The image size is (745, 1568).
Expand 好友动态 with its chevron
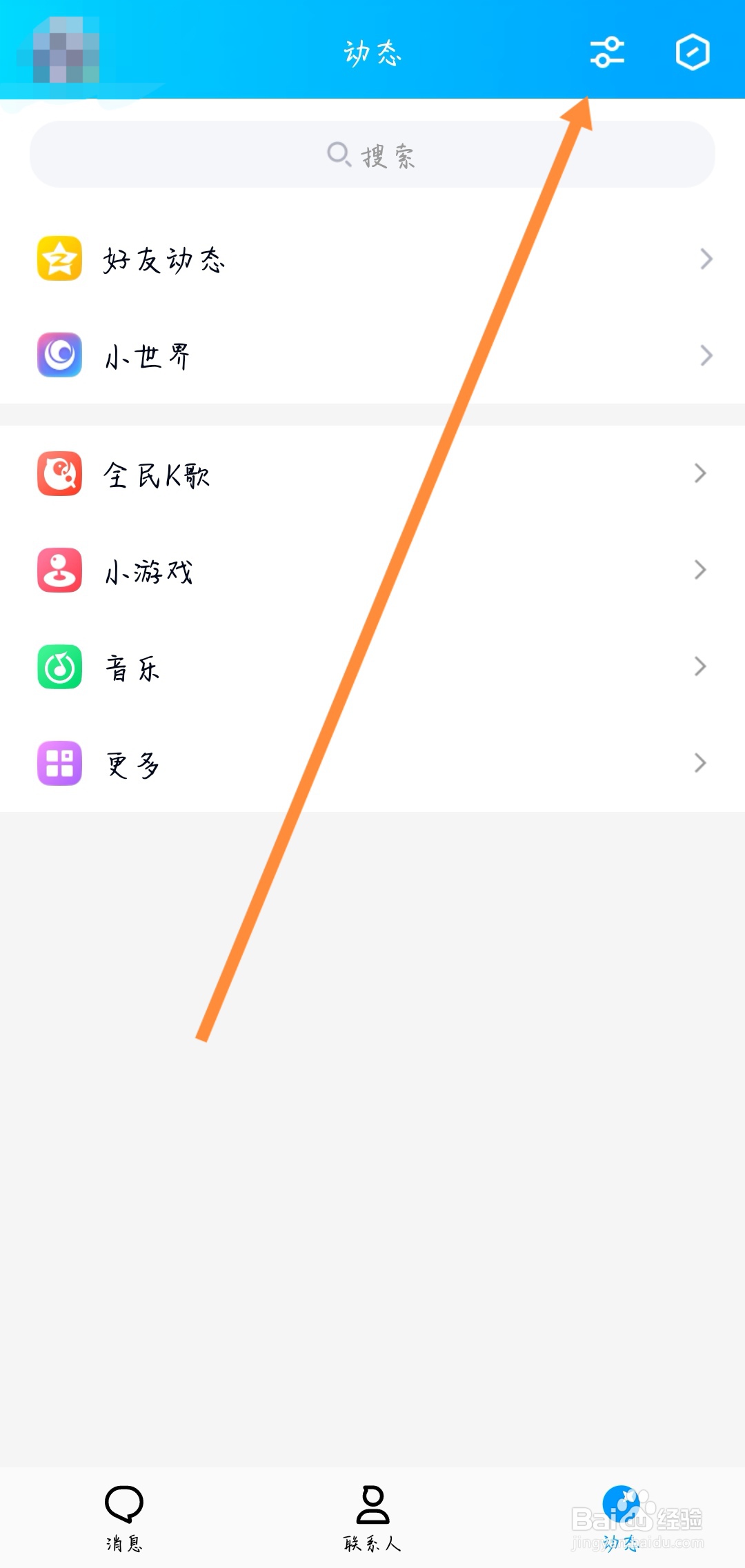705,259
